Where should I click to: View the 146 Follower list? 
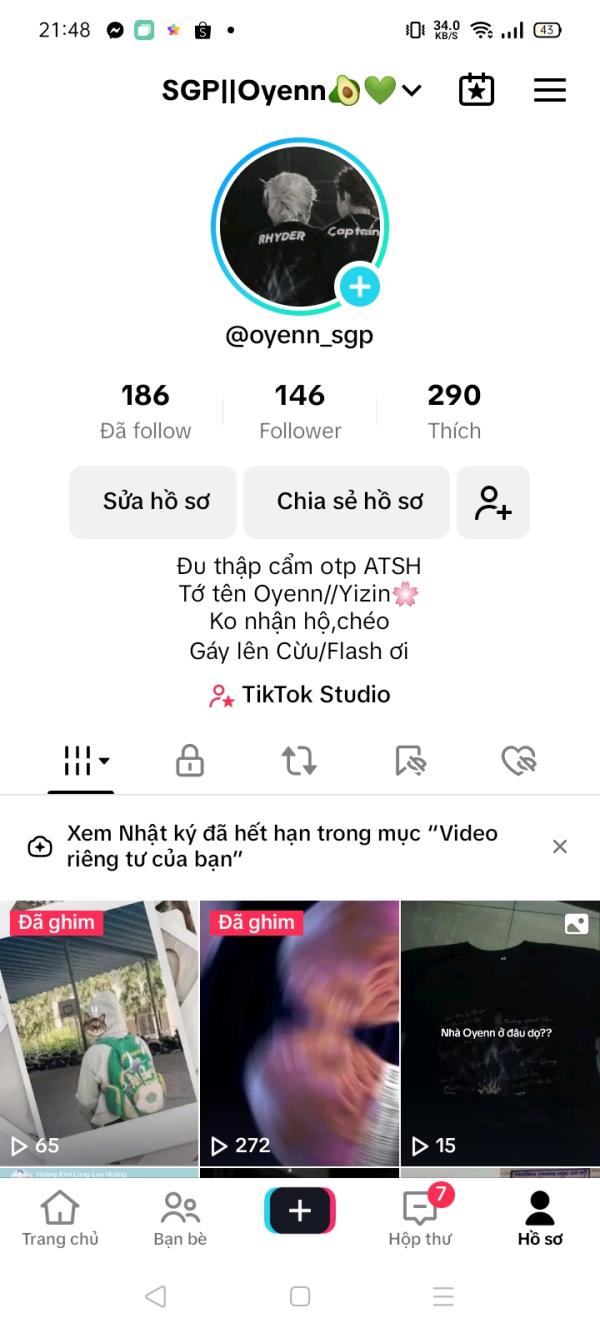tap(300, 411)
